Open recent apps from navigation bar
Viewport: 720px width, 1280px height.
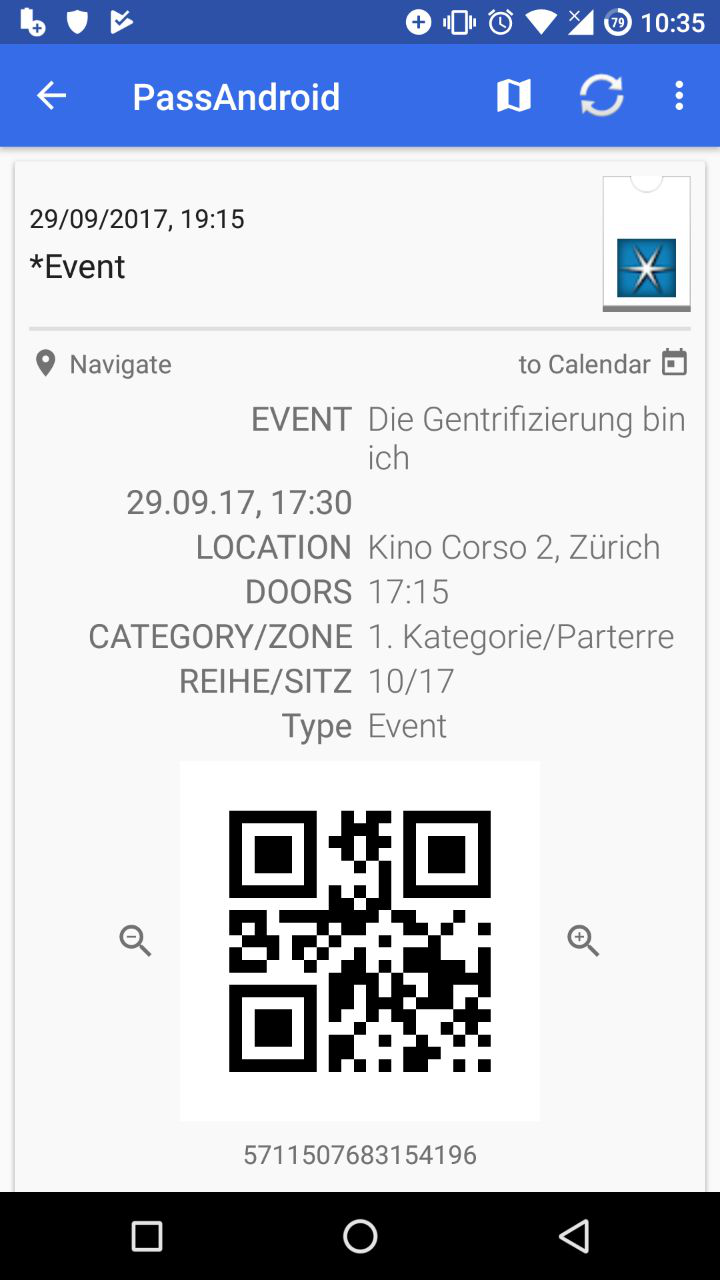click(147, 1236)
